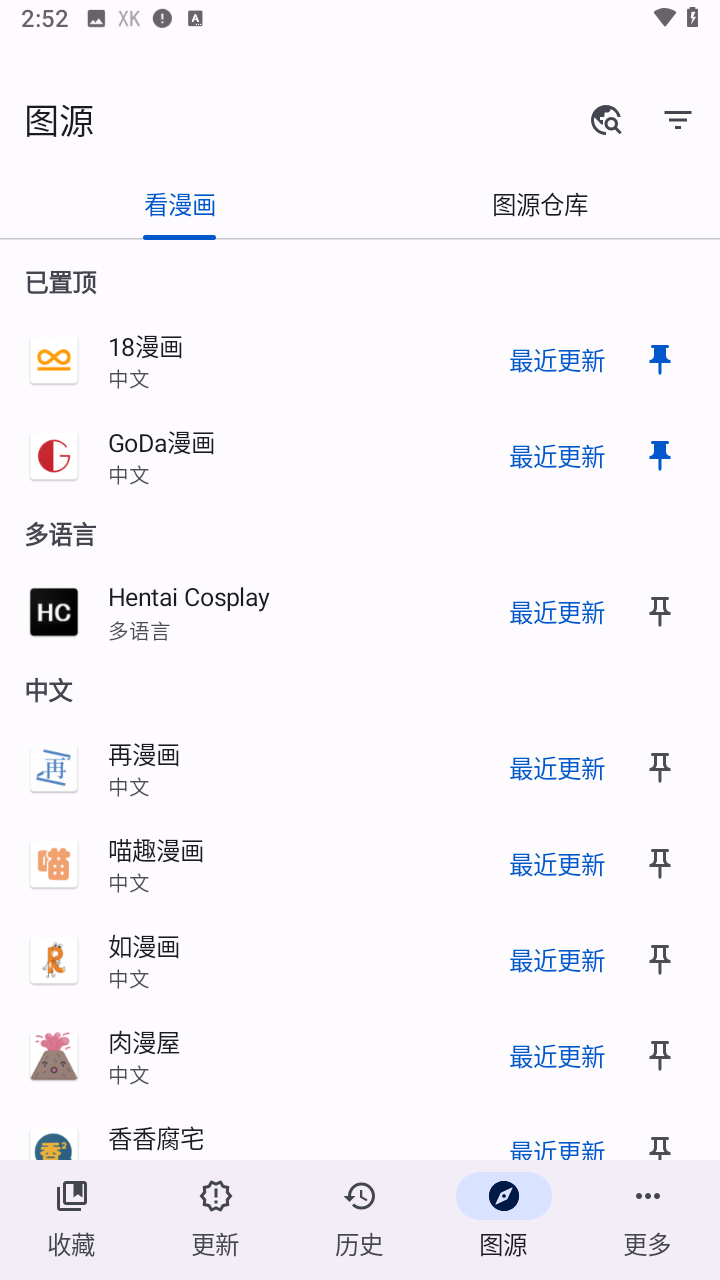
Task: Pin the Hentai Cosplay source
Action: [660, 612]
